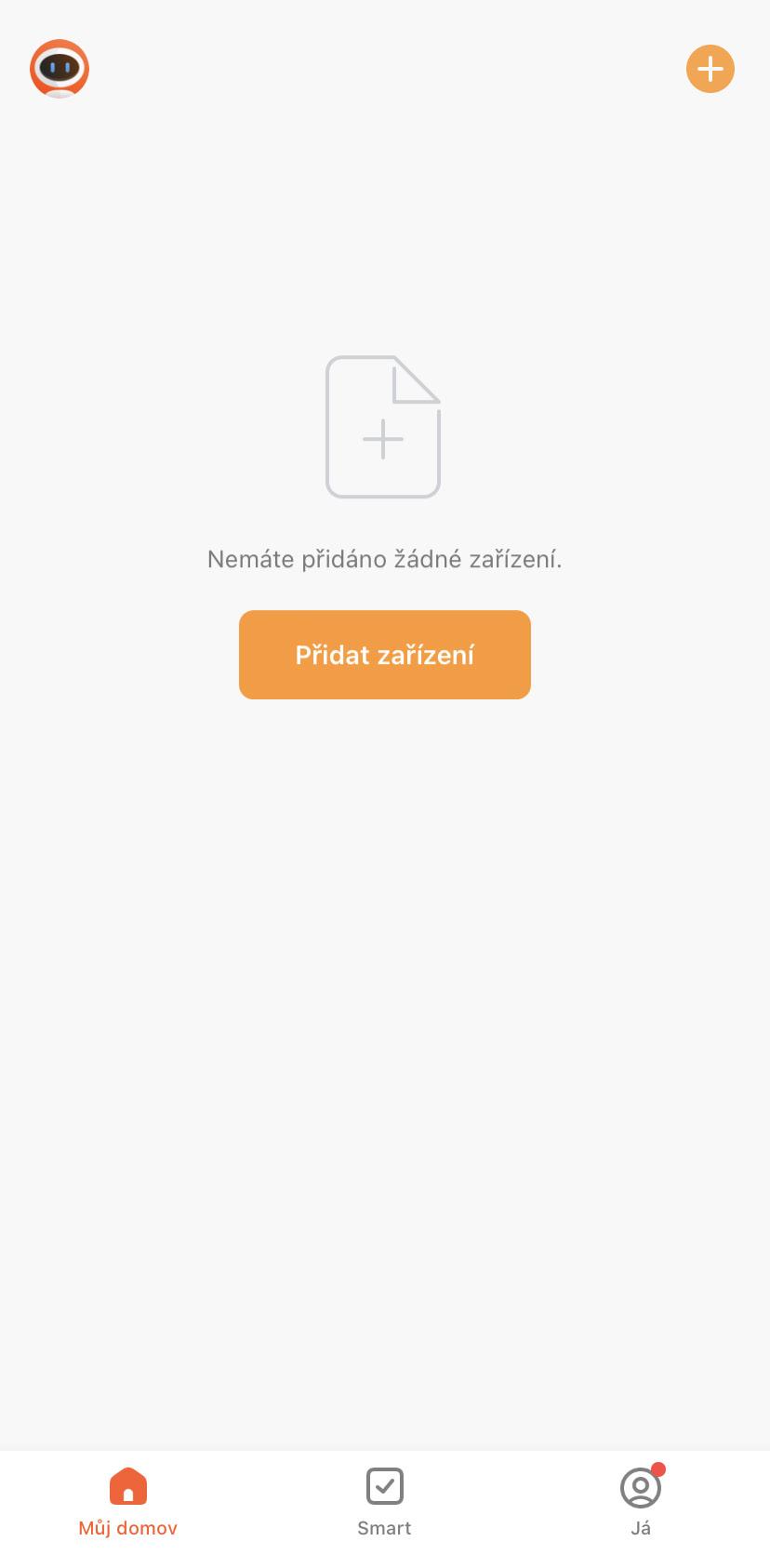The width and height of the screenshot is (770, 1568).
Task: Open the Smart tab
Action: pyautogui.click(x=384, y=1501)
